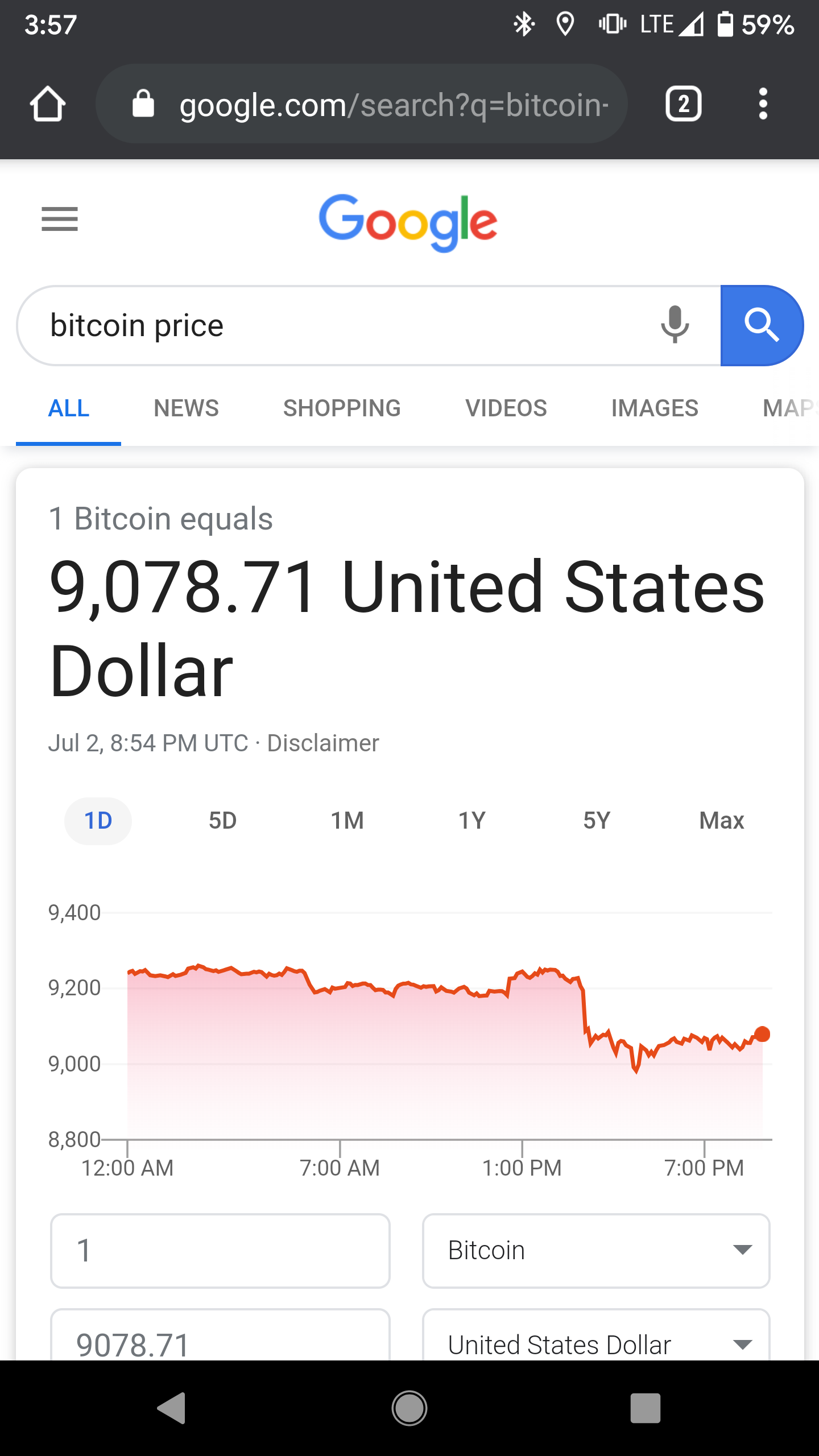Open the Google hamburger menu
This screenshot has width=819, height=1456.
60,219
